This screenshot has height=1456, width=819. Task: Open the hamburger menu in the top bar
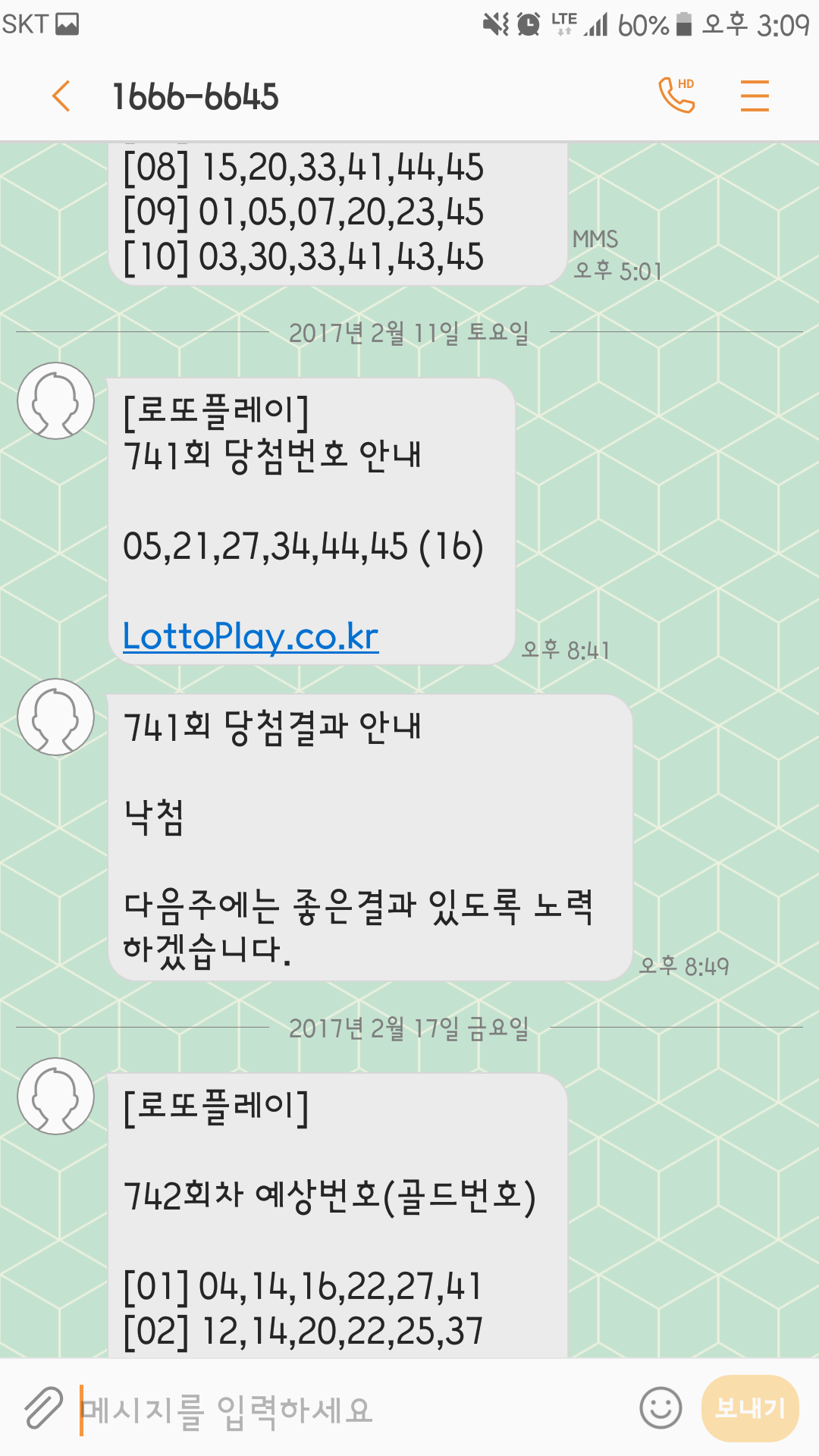point(755,96)
